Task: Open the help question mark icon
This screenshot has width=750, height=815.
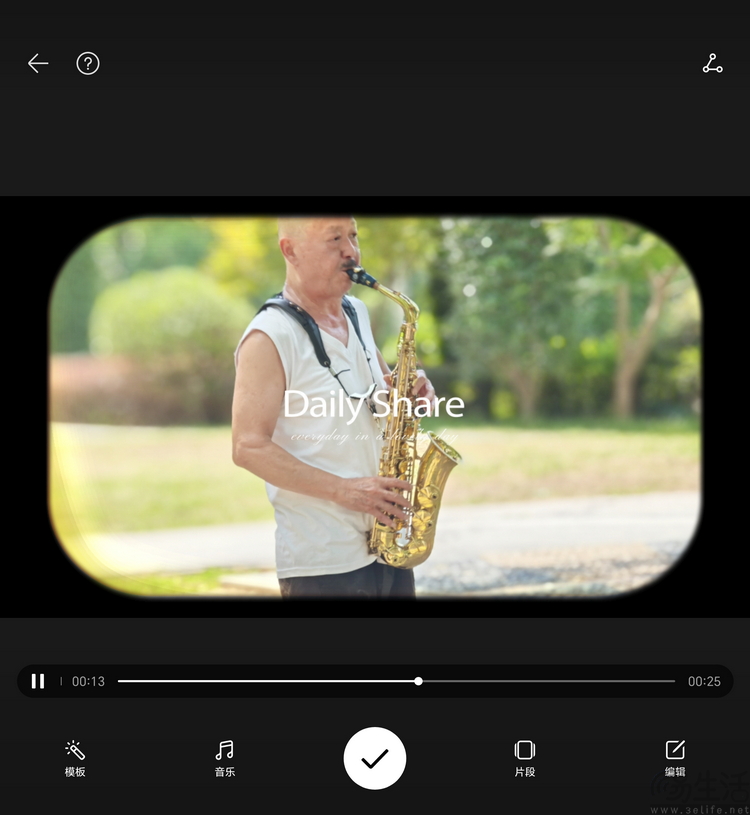Action: point(88,64)
